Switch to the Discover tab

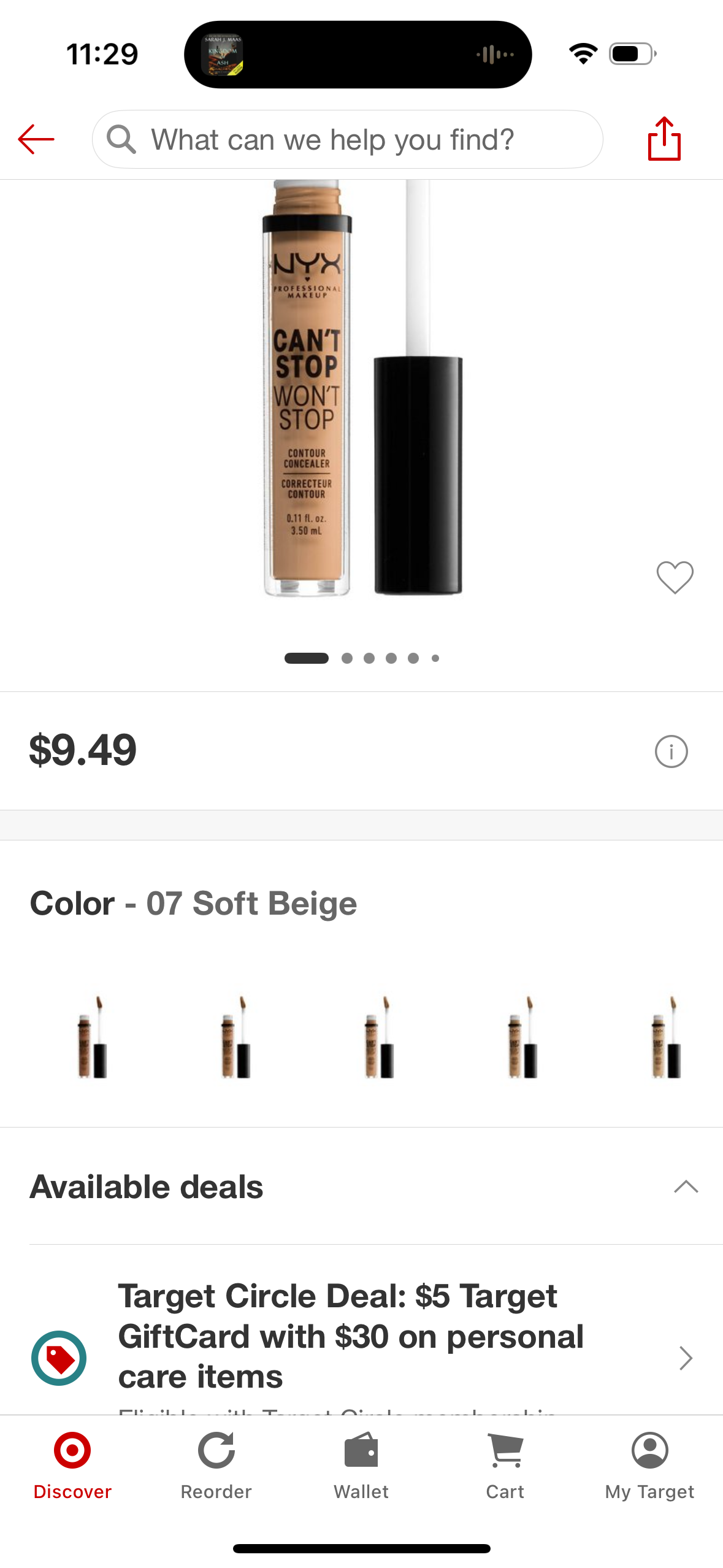tap(72, 1465)
